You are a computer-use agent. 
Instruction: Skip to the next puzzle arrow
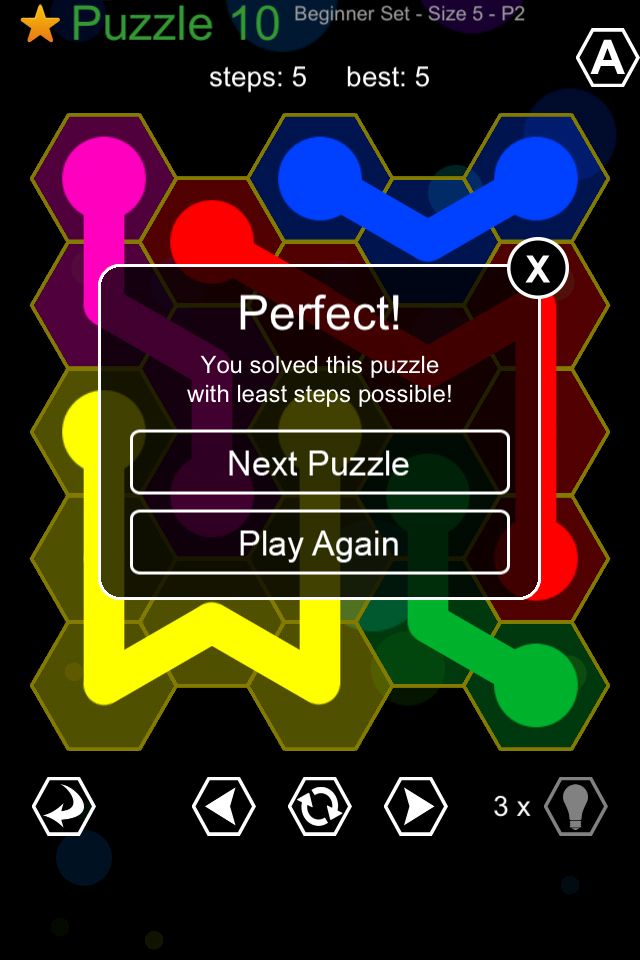pyautogui.click(x=415, y=806)
